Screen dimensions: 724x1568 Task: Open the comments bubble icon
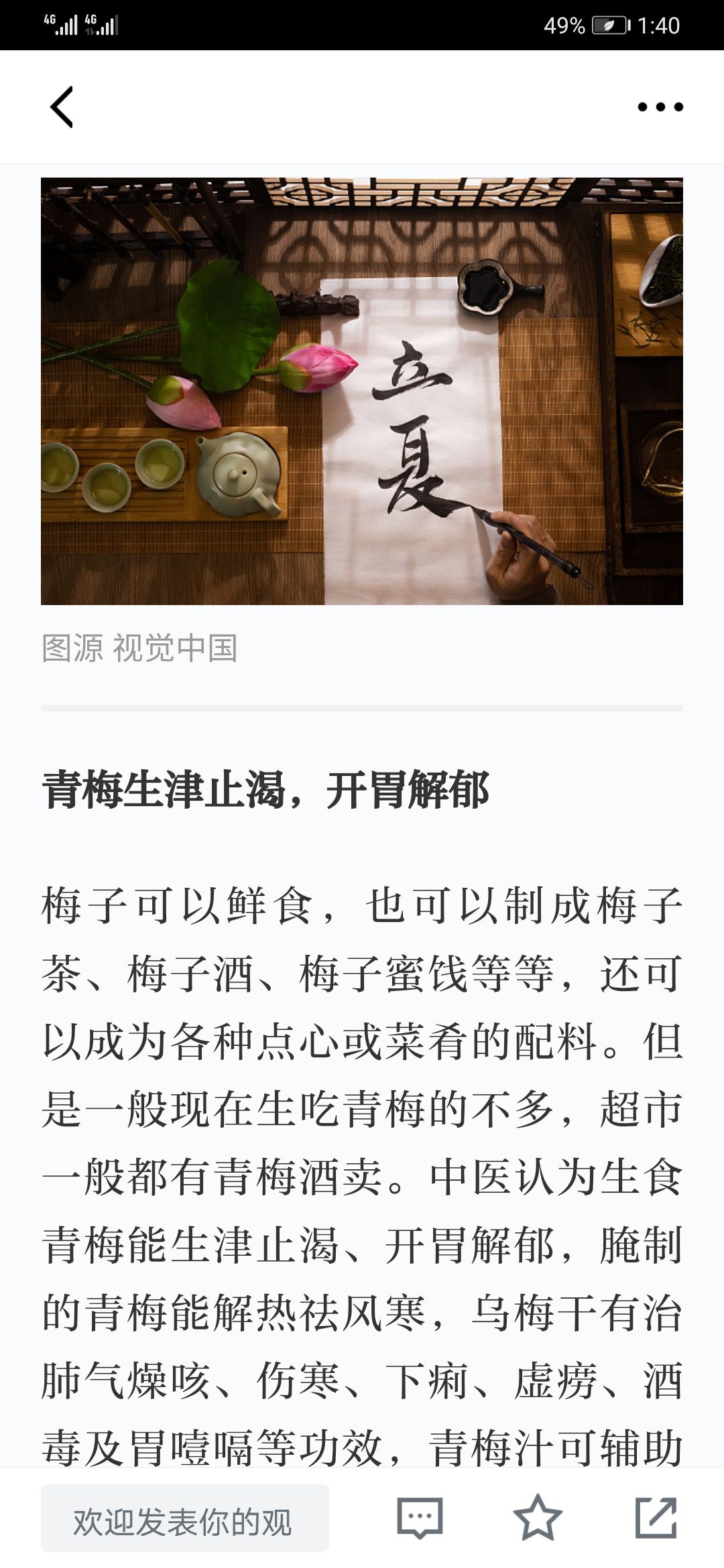(420, 1517)
